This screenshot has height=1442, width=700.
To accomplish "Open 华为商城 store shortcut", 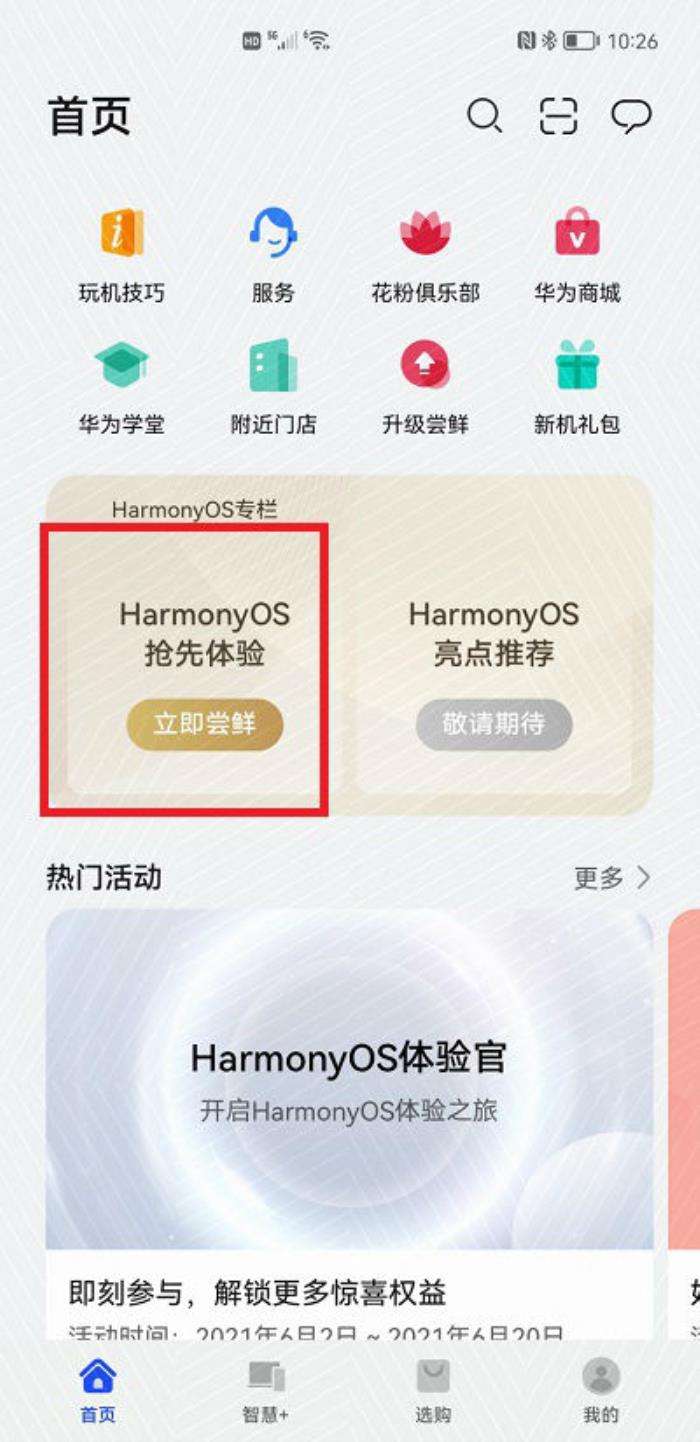I will [x=577, y=253].
